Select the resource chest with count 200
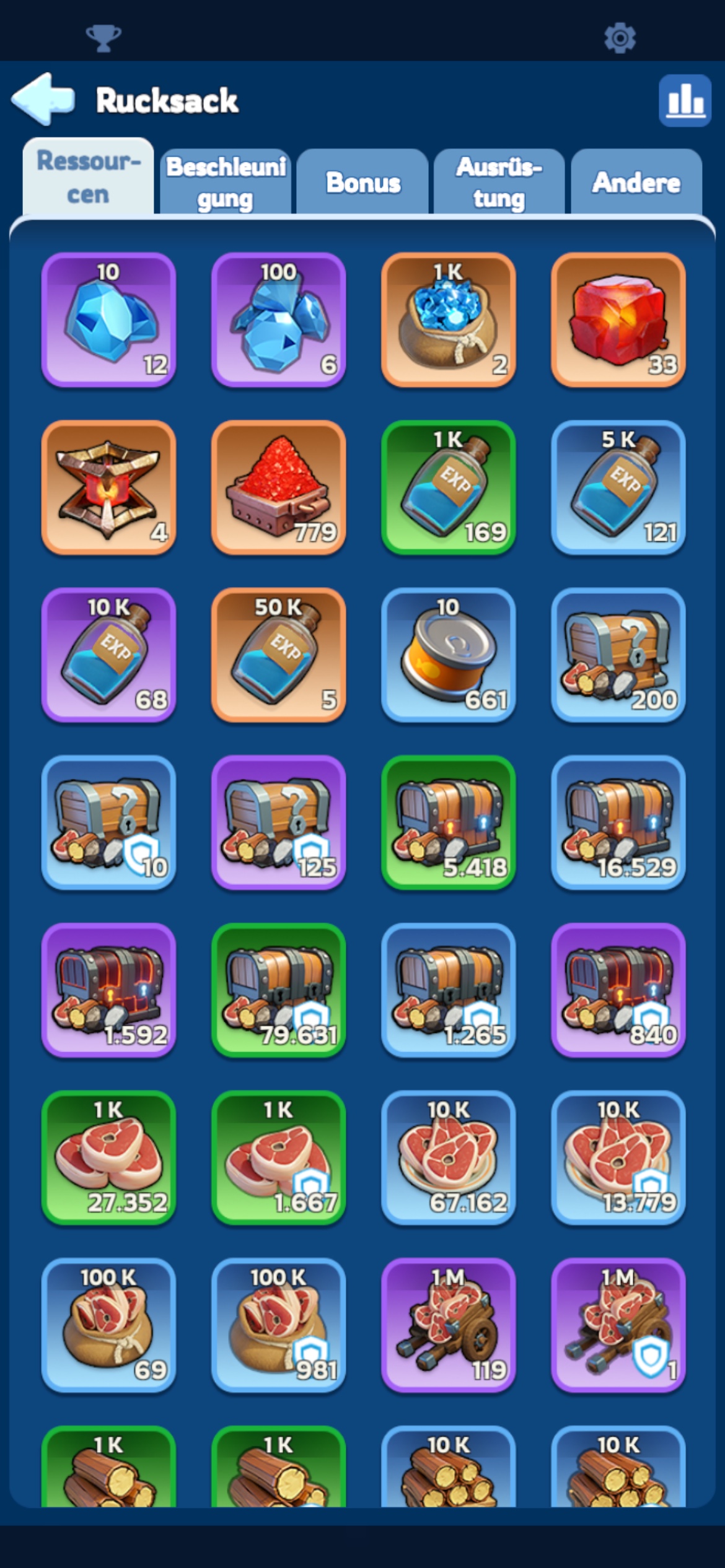 [x=618, y=655]
